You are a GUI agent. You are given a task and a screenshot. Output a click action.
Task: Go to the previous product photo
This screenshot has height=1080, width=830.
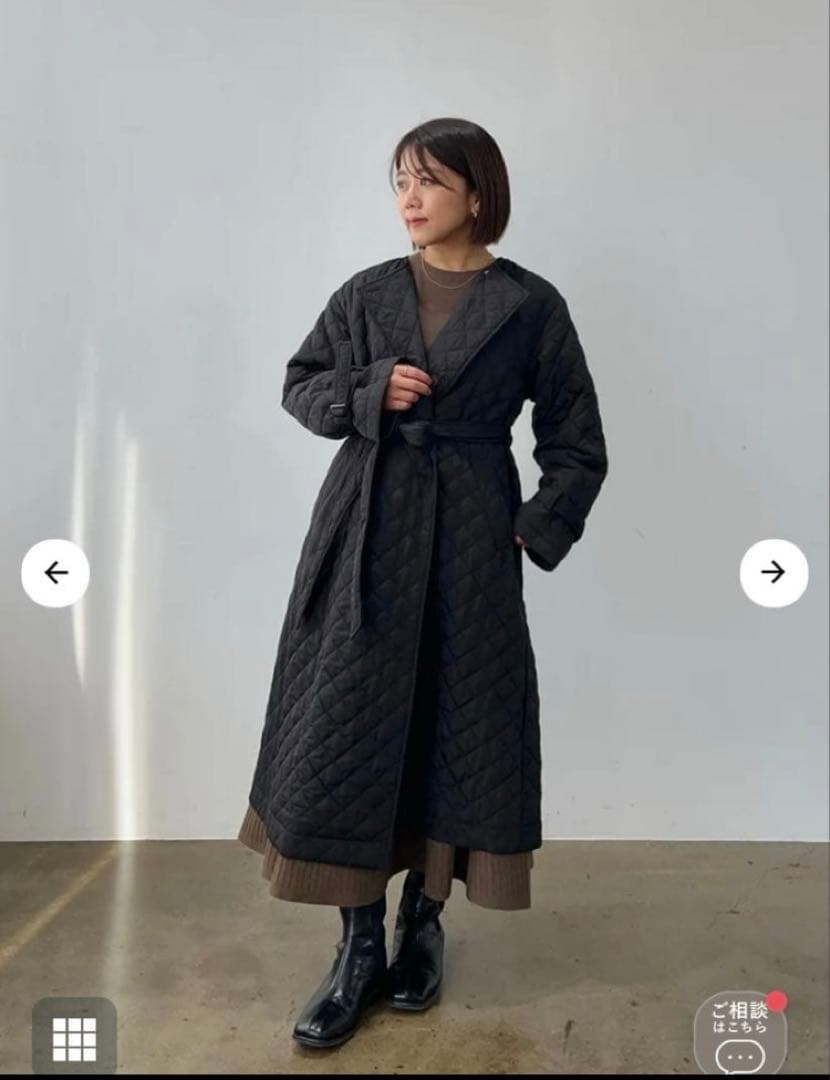tap(55, 573)
